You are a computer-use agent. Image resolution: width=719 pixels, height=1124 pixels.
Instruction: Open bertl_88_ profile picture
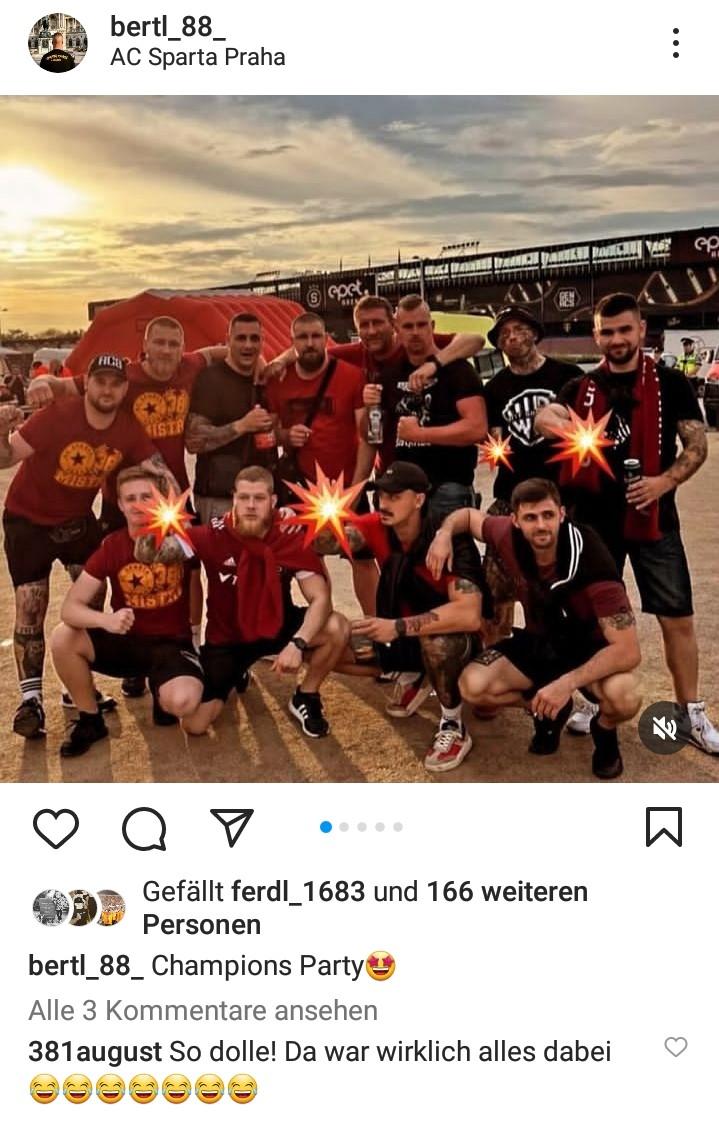(57, 43)
